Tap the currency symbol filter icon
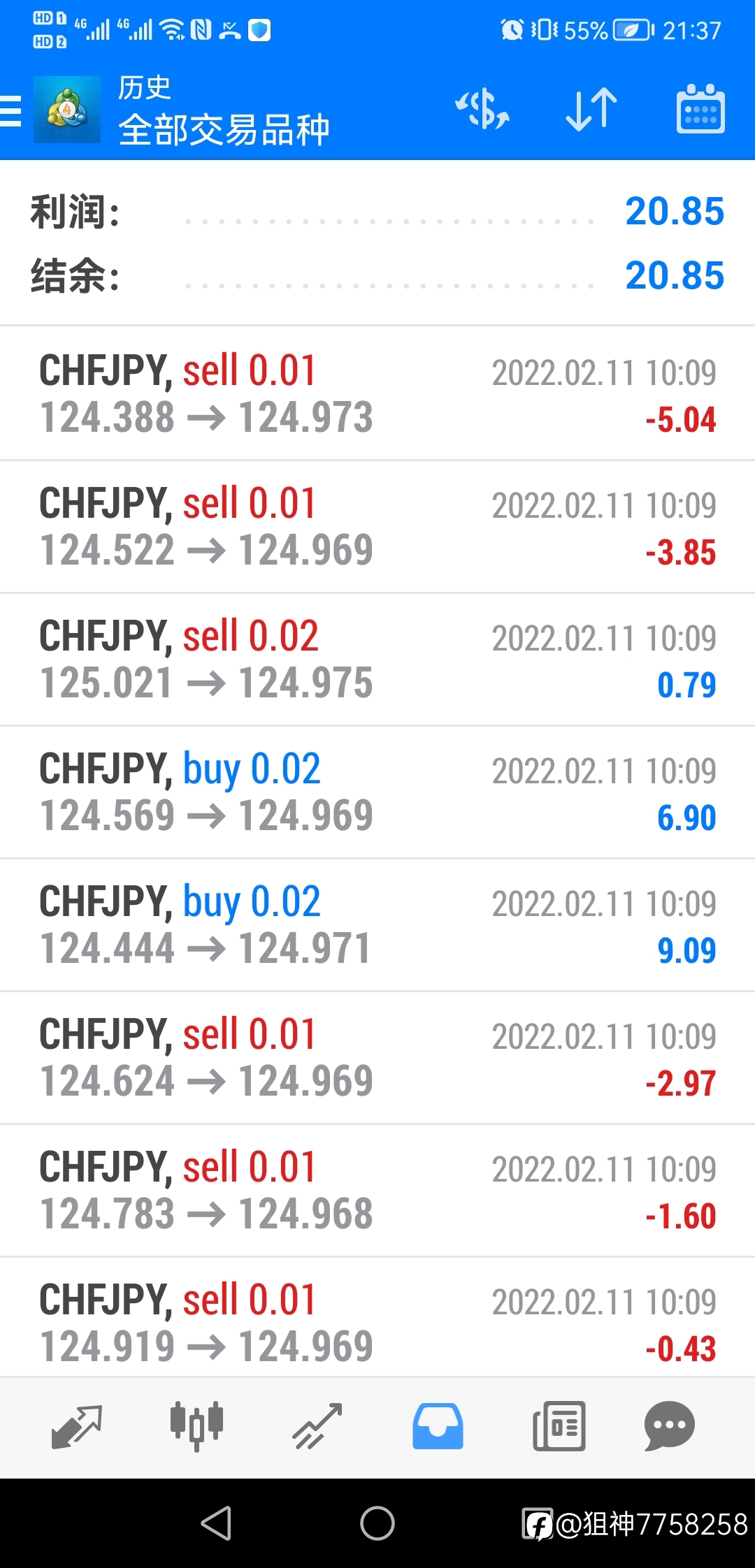The width and height of the screenshot is (755, 1568). pos(482,109)
